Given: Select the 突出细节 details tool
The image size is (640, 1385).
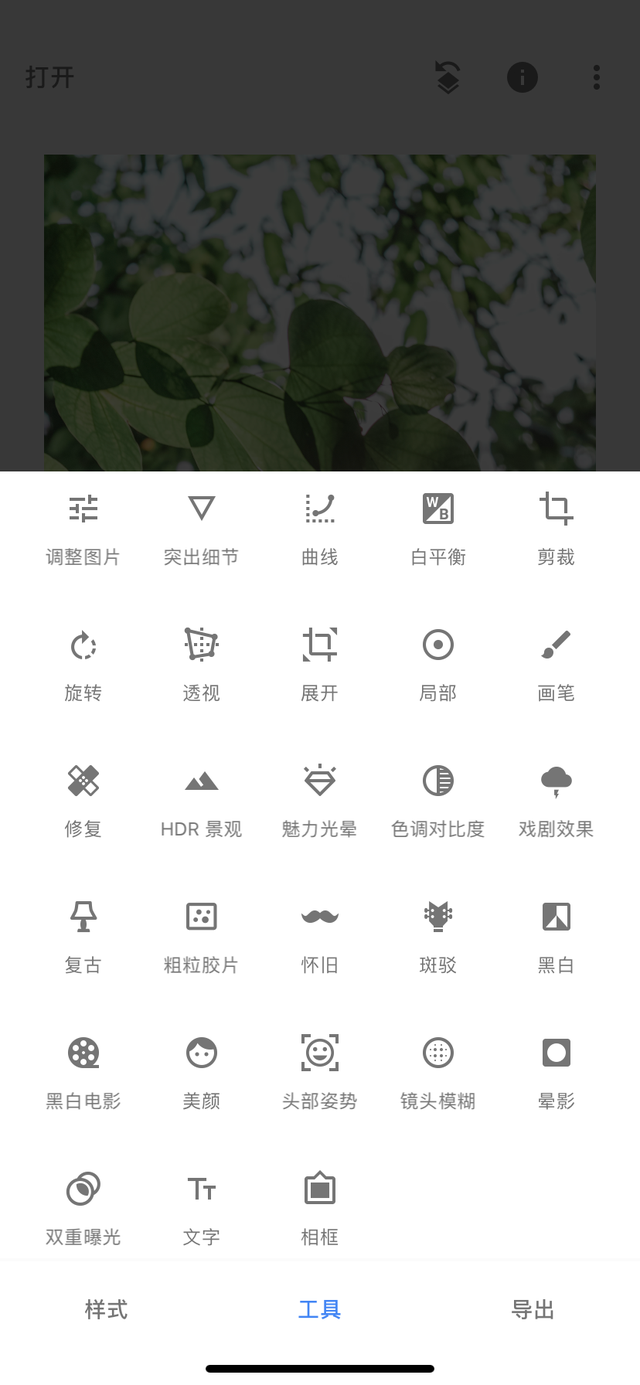Looking at the screenshot, I should (201, 526).
